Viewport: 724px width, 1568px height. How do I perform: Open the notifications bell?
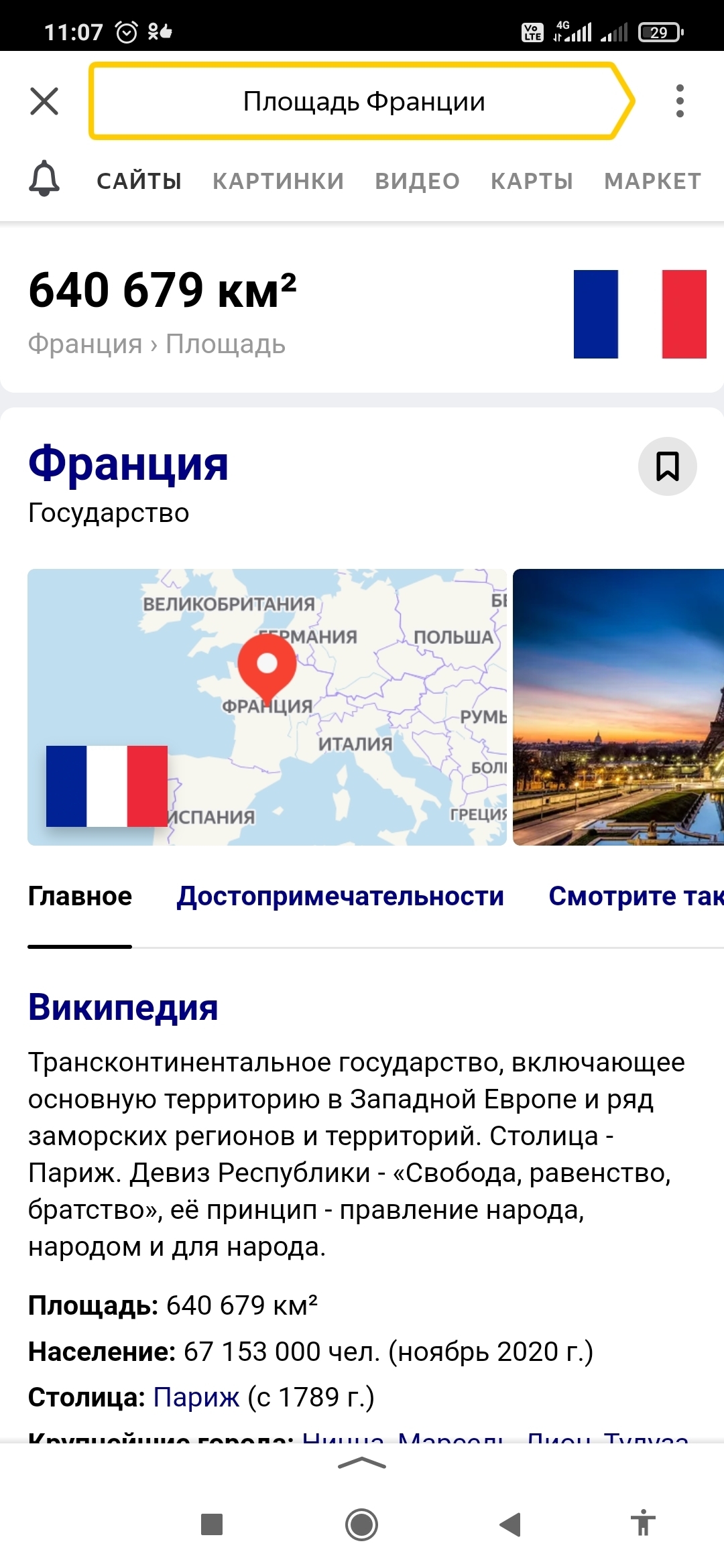(x=44, y=179)
